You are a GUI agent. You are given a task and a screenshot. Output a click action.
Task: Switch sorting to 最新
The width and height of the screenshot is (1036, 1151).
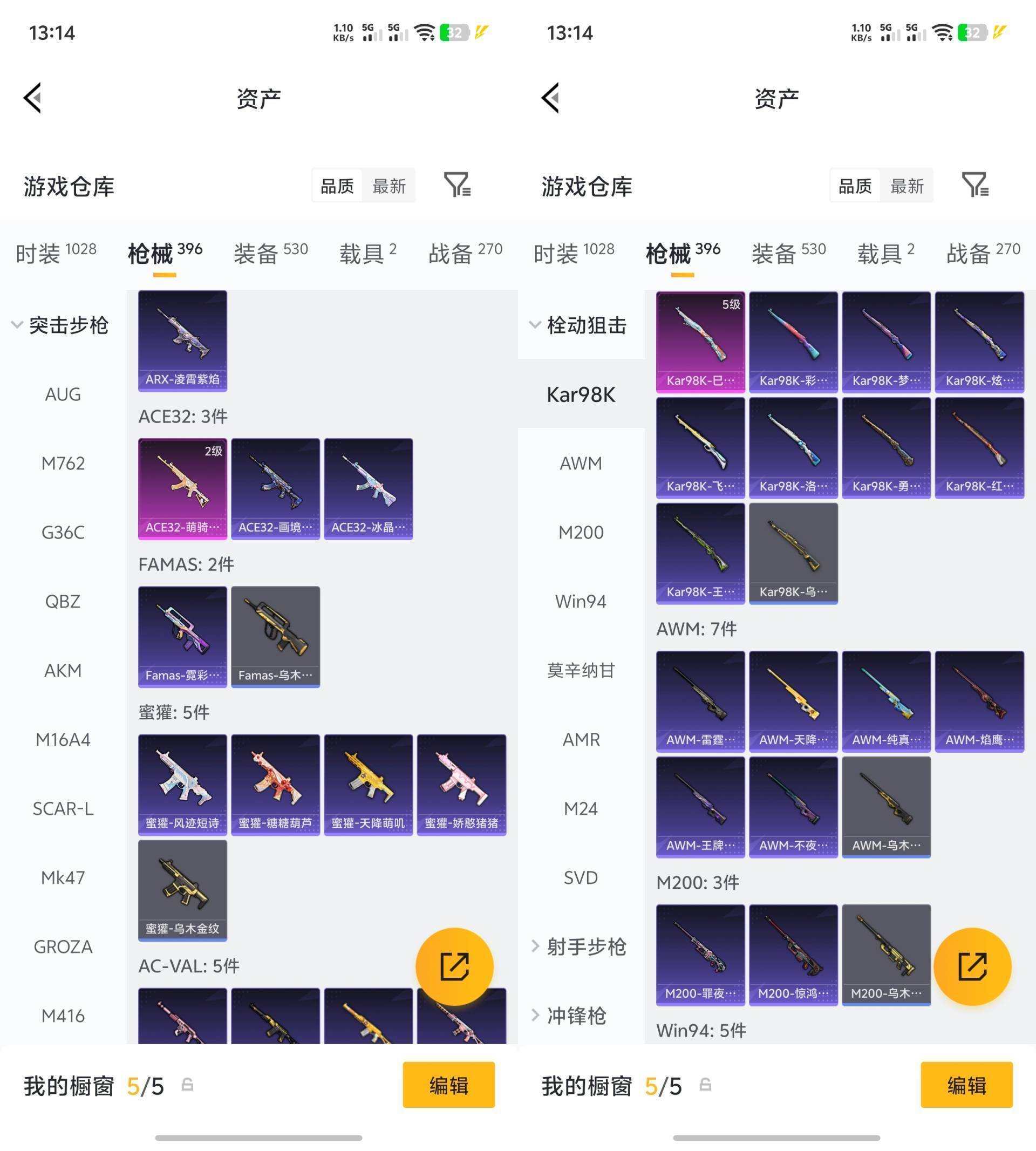[389, 186]
